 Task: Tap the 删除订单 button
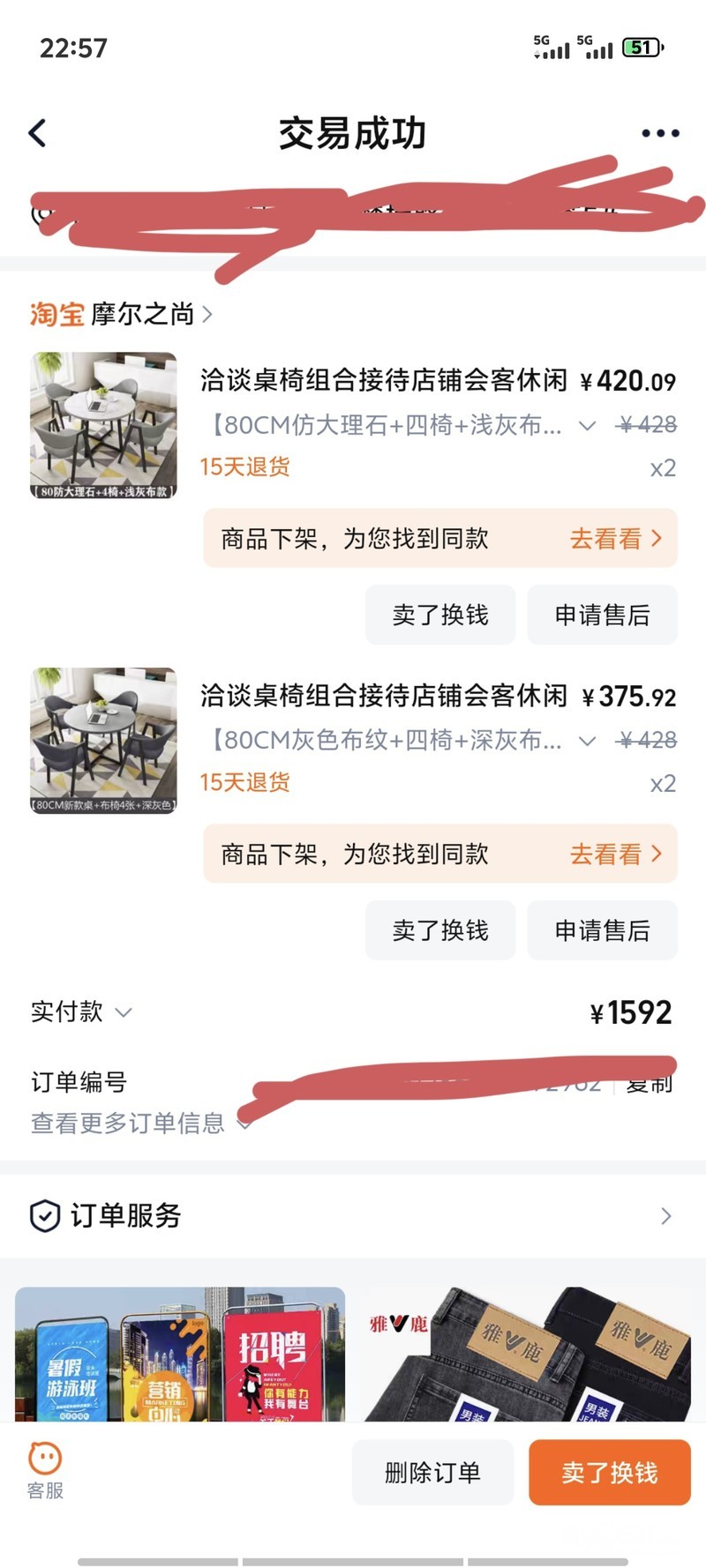point(432,1472)
